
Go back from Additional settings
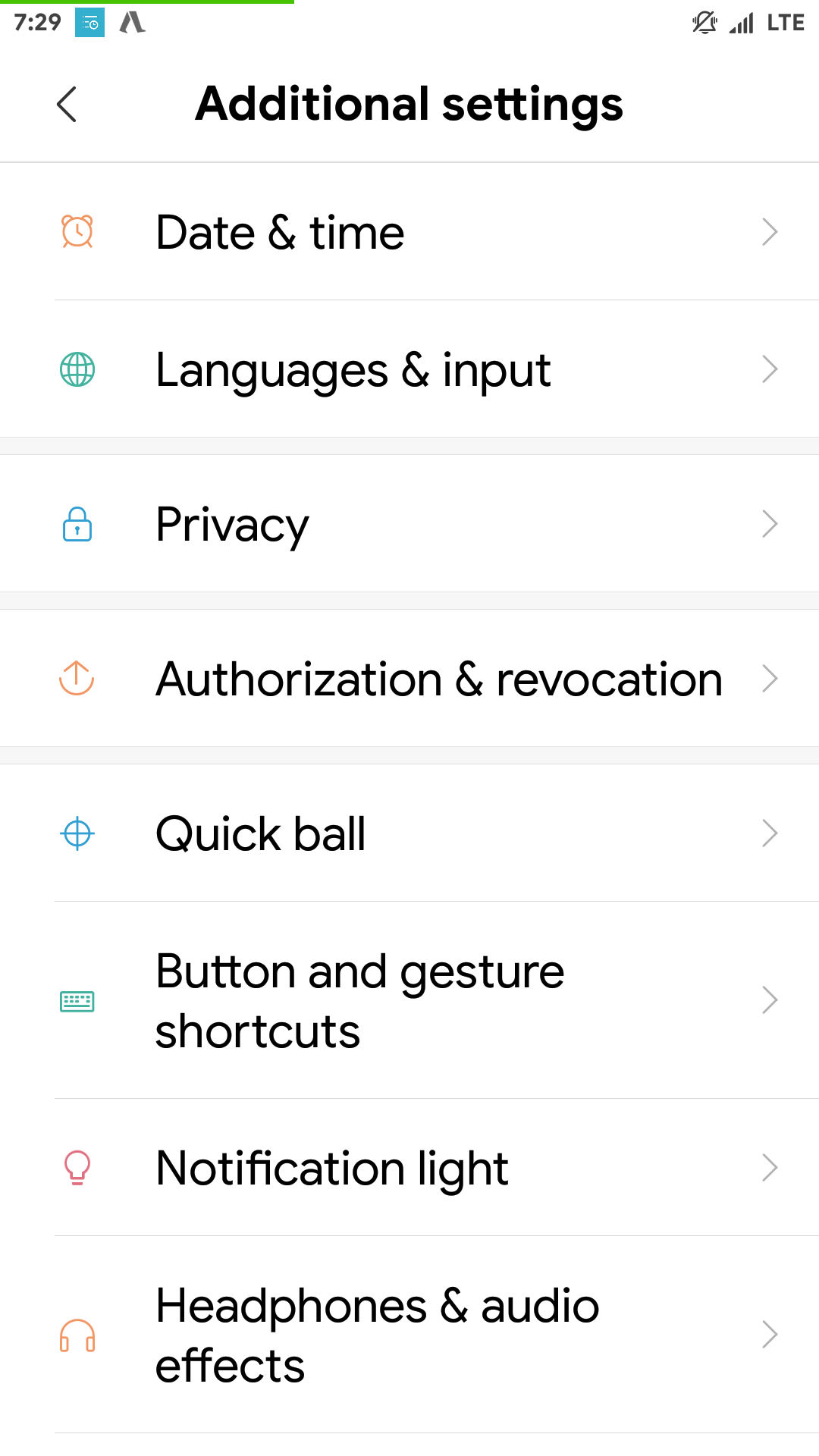[67, 104]
